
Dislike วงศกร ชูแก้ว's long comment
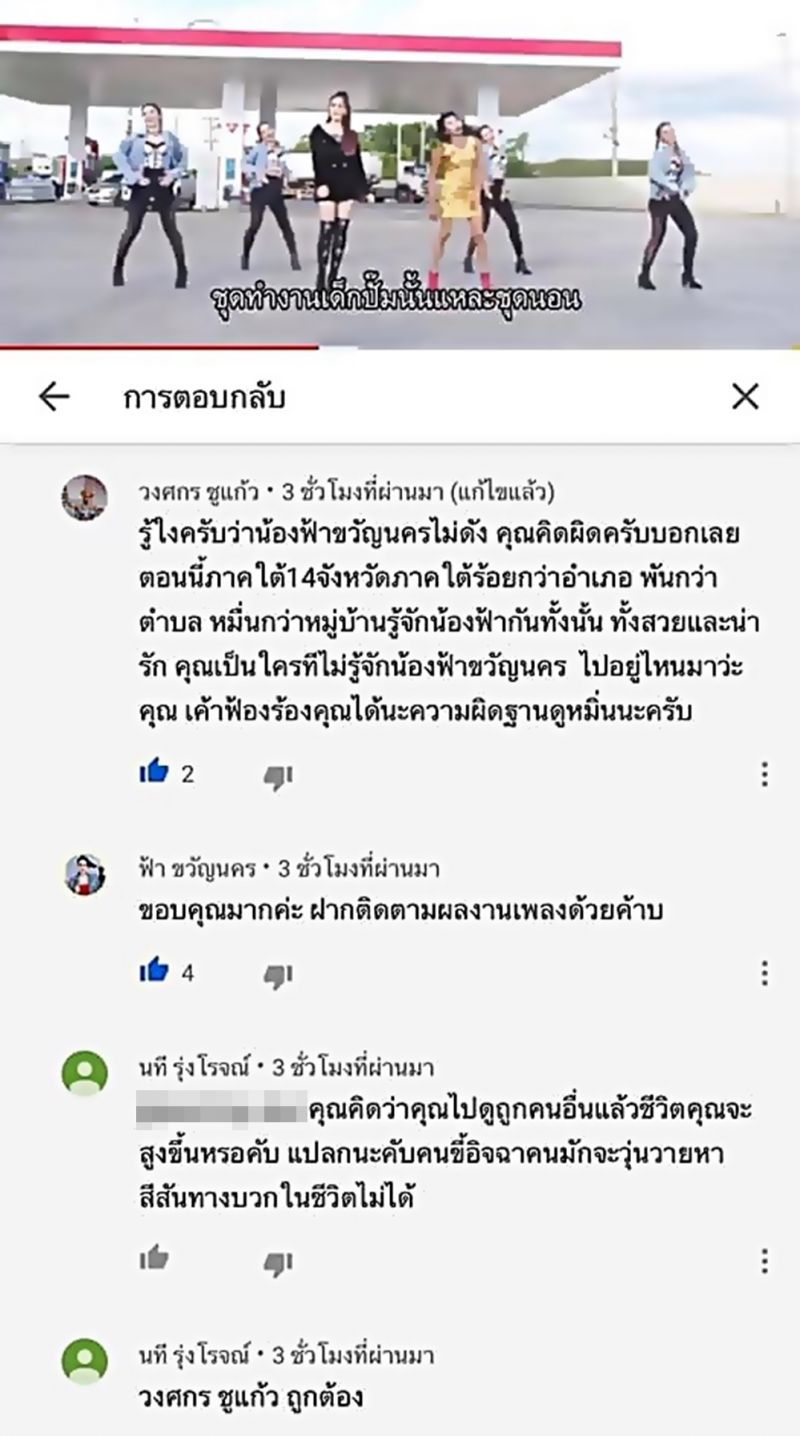pos(277,776)
